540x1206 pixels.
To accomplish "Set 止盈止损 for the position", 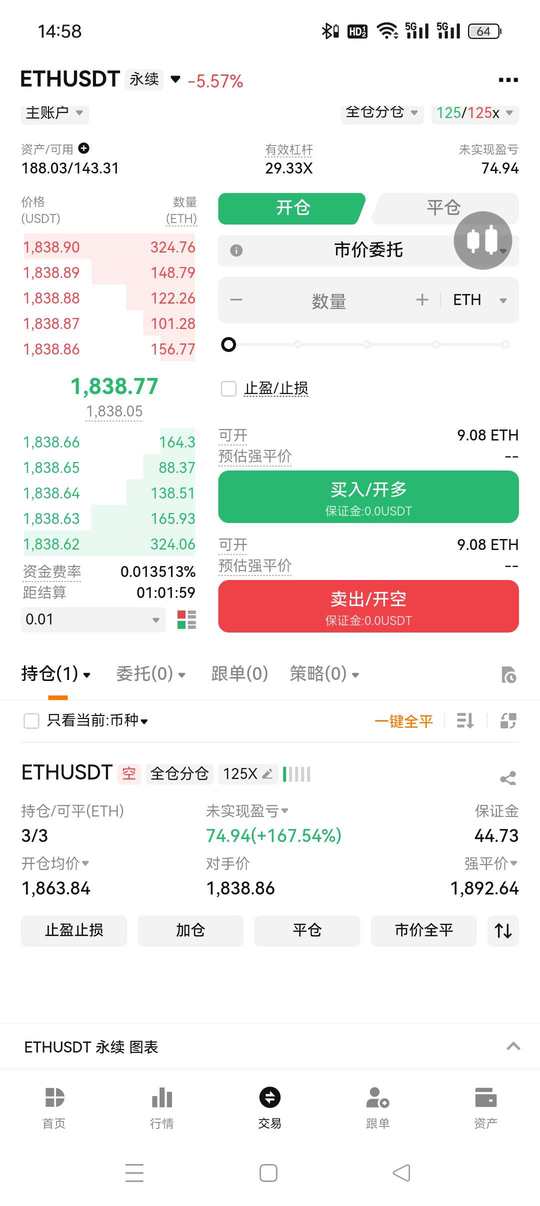I will [x=74, y=930].
